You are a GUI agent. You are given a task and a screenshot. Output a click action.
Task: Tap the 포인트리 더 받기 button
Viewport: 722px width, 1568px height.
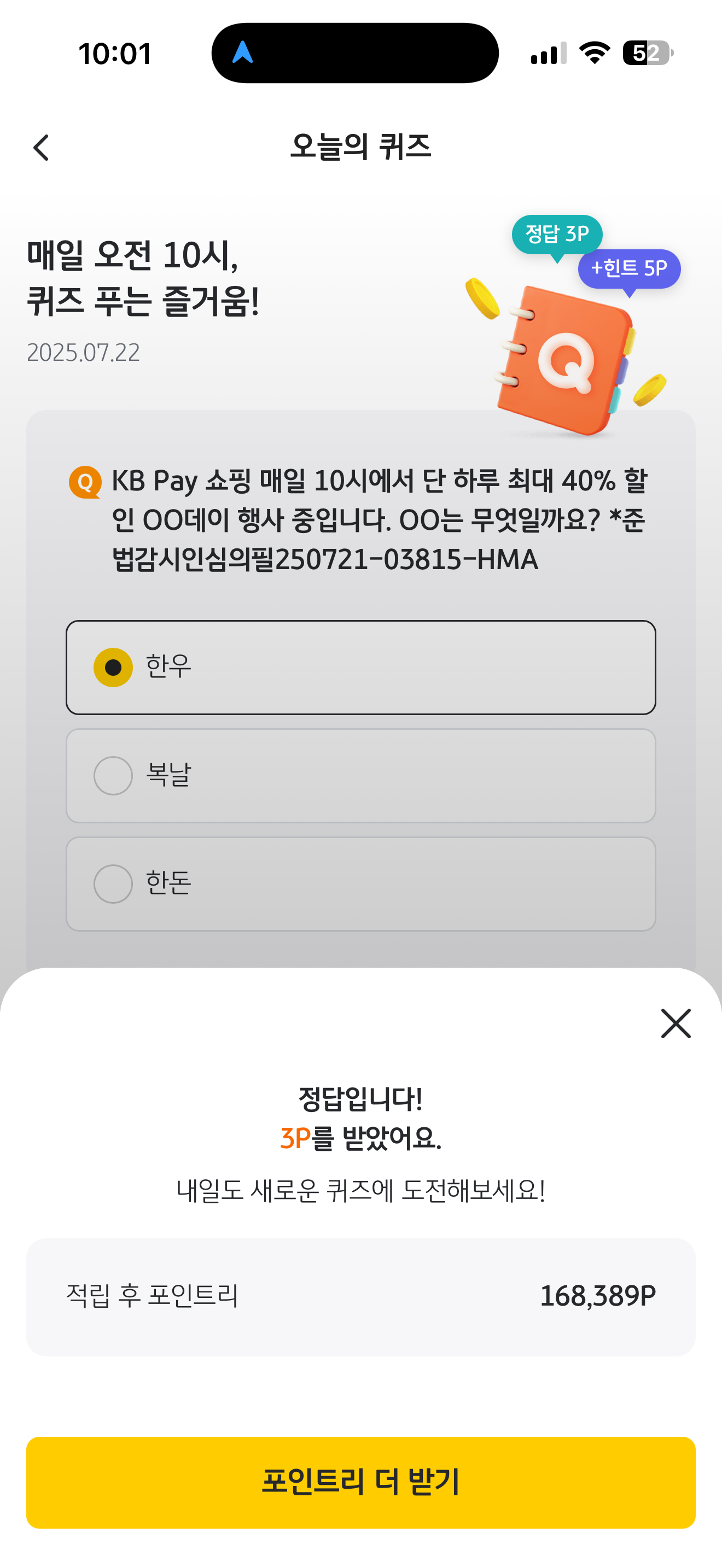click(x=360, y=1482)
